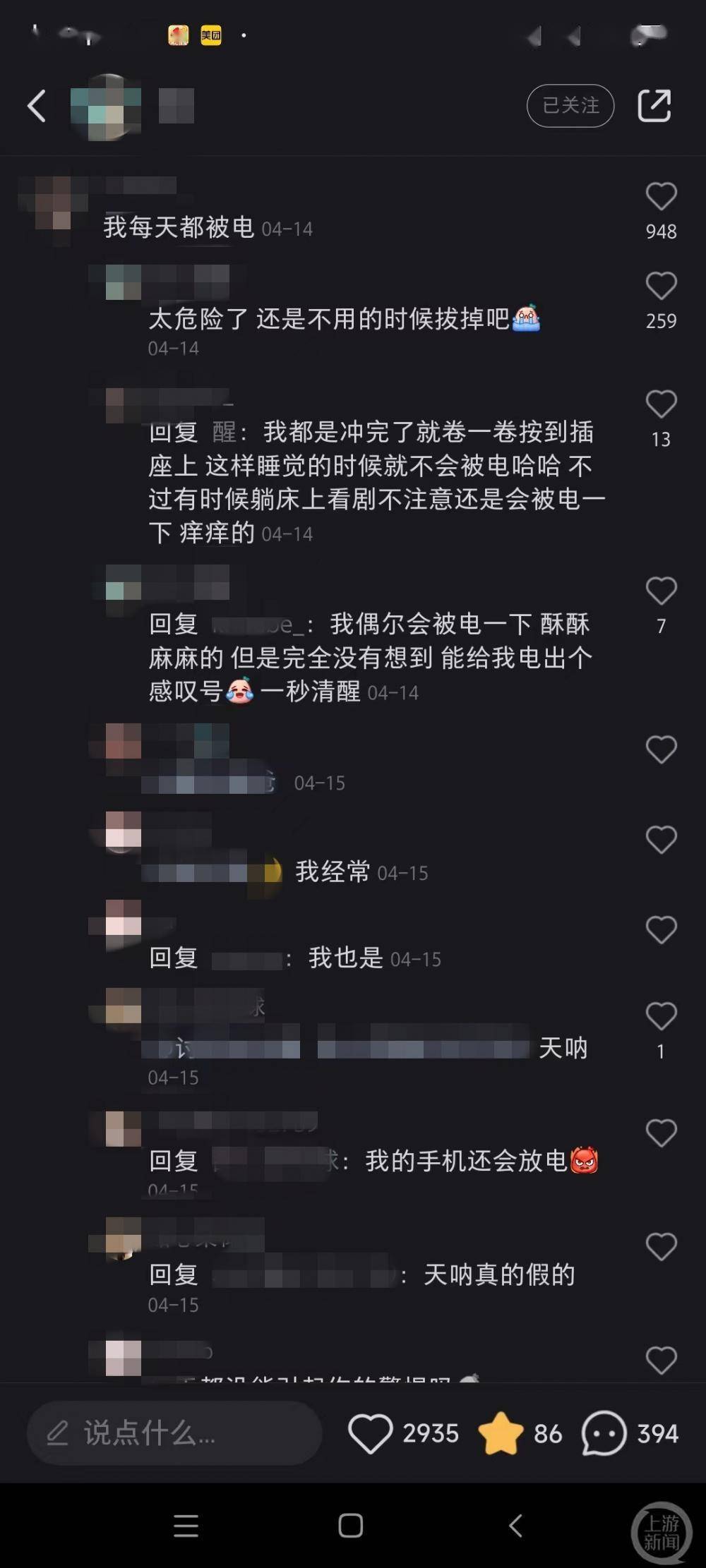Favorite the post with the star icon

501,1433
